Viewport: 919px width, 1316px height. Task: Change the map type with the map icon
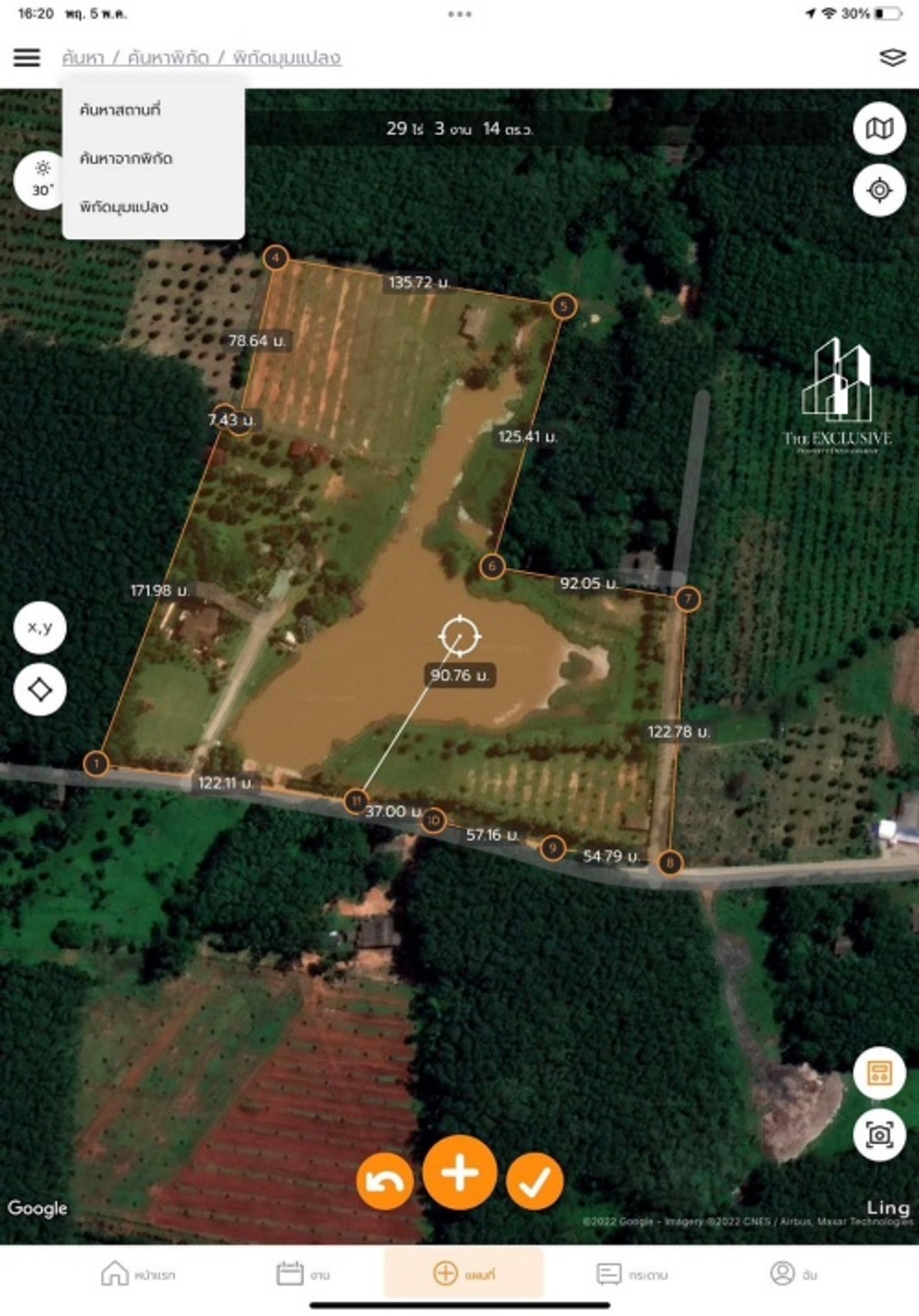coord(879,129)
